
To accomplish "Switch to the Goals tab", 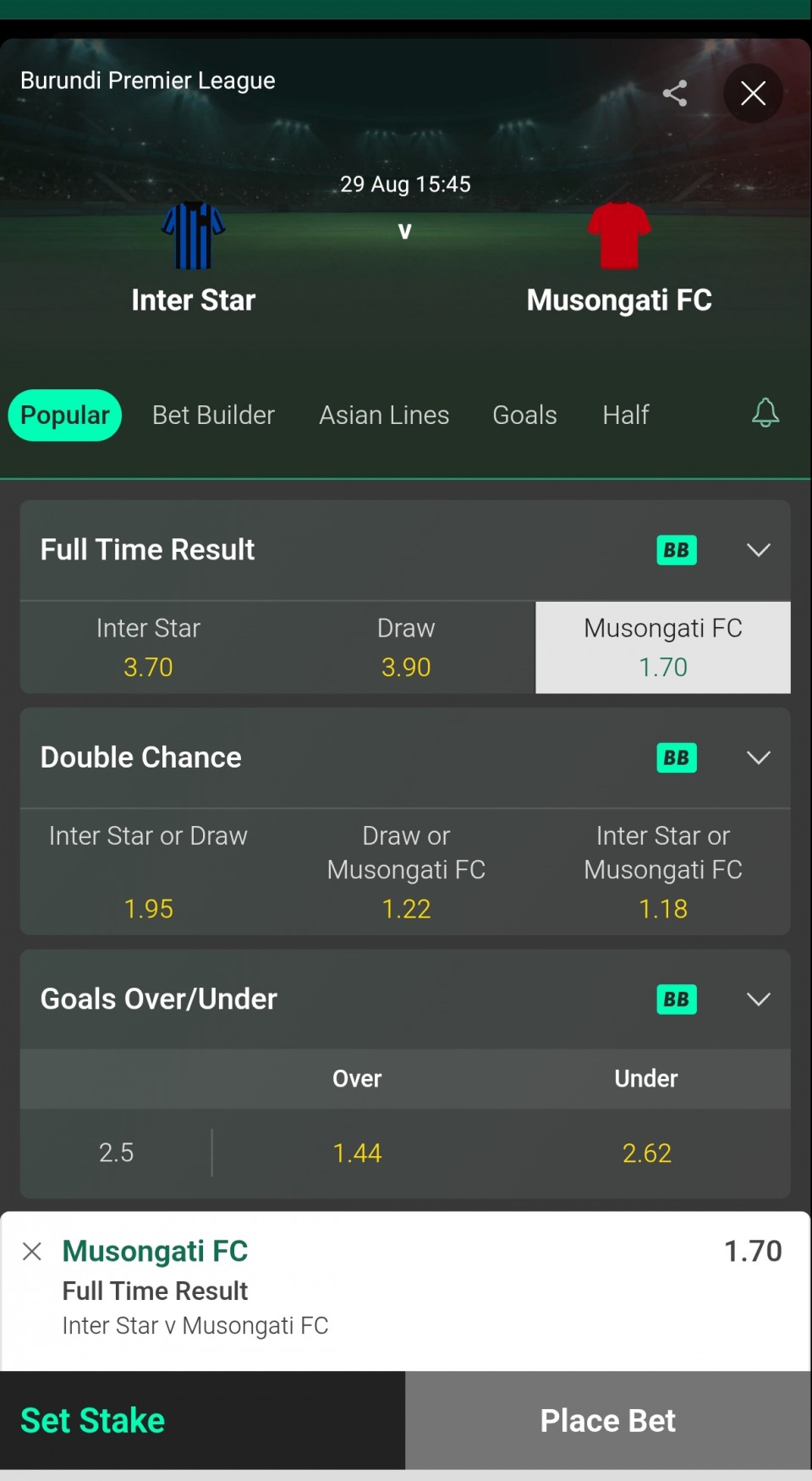I will (524, 416).
